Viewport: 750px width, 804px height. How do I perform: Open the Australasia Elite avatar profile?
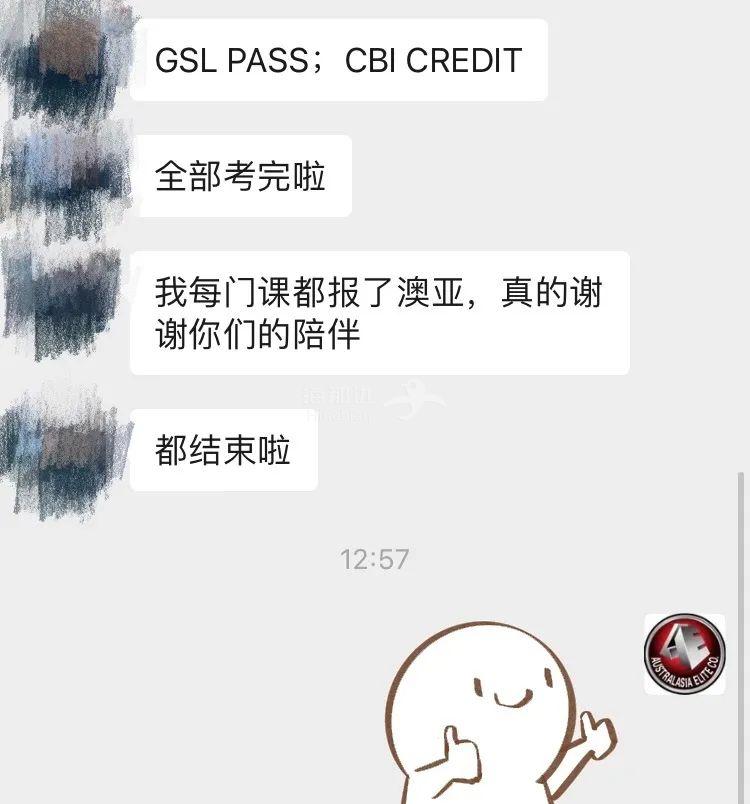click(685, 654)
